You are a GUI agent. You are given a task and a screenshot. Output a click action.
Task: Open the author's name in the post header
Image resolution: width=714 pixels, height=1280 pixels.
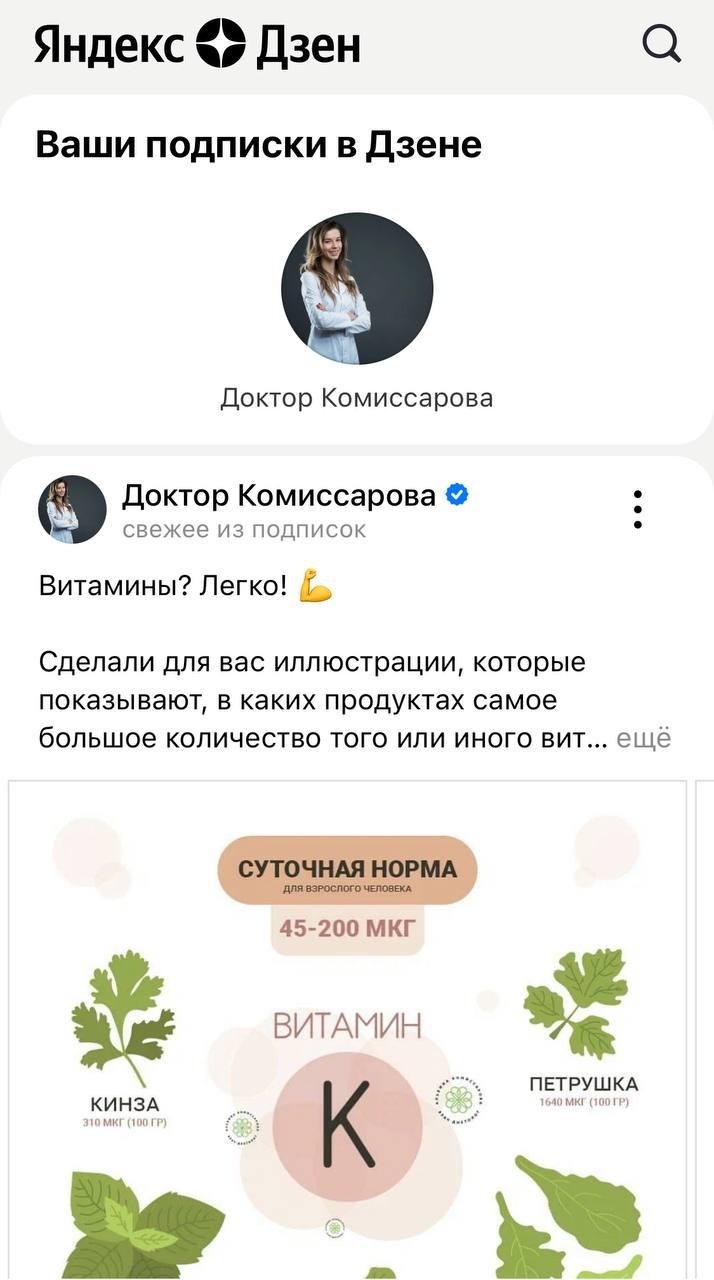point(279,495)
